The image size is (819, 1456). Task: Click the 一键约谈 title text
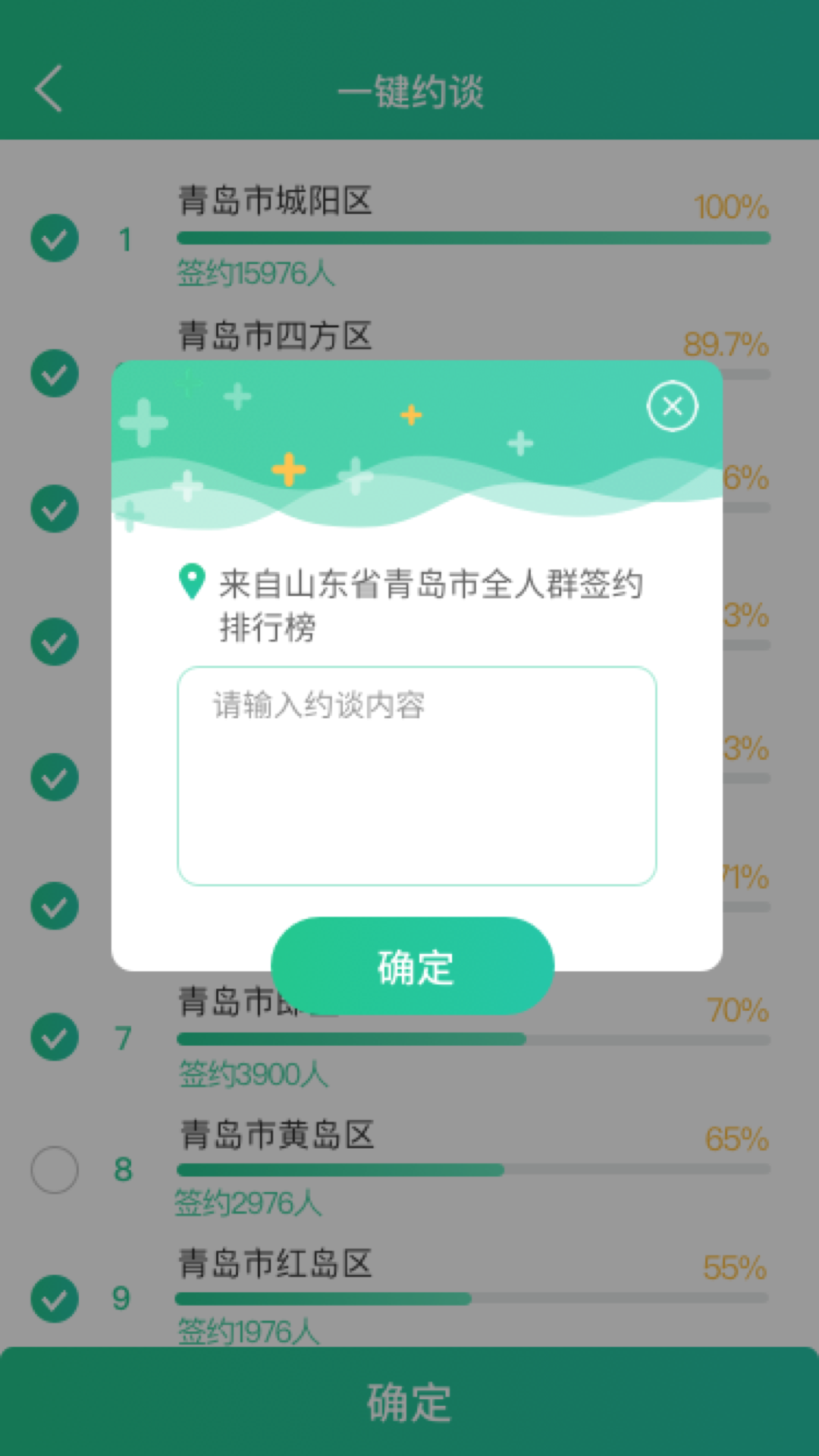pyautogui.click(x=415, y=89)
